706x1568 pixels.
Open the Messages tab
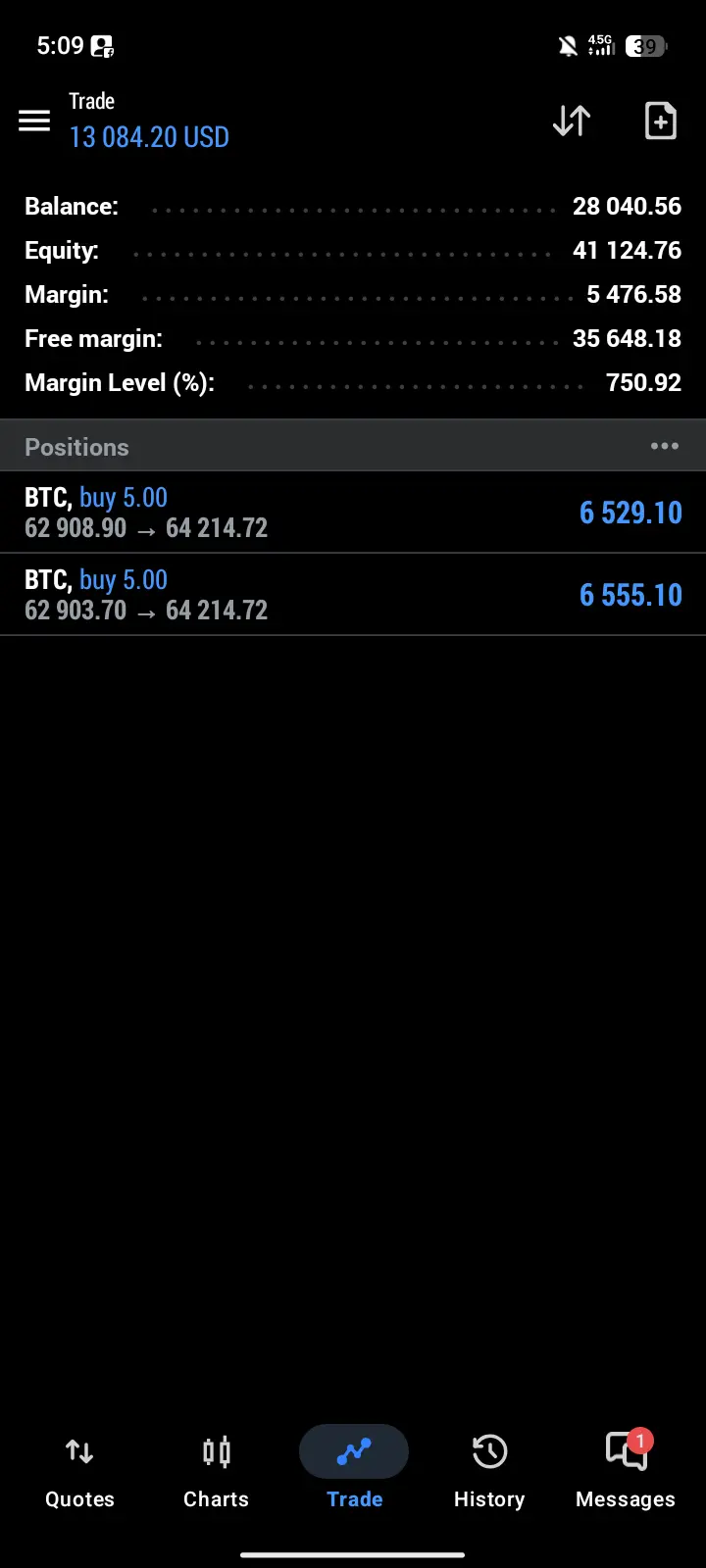point(626,1469)
